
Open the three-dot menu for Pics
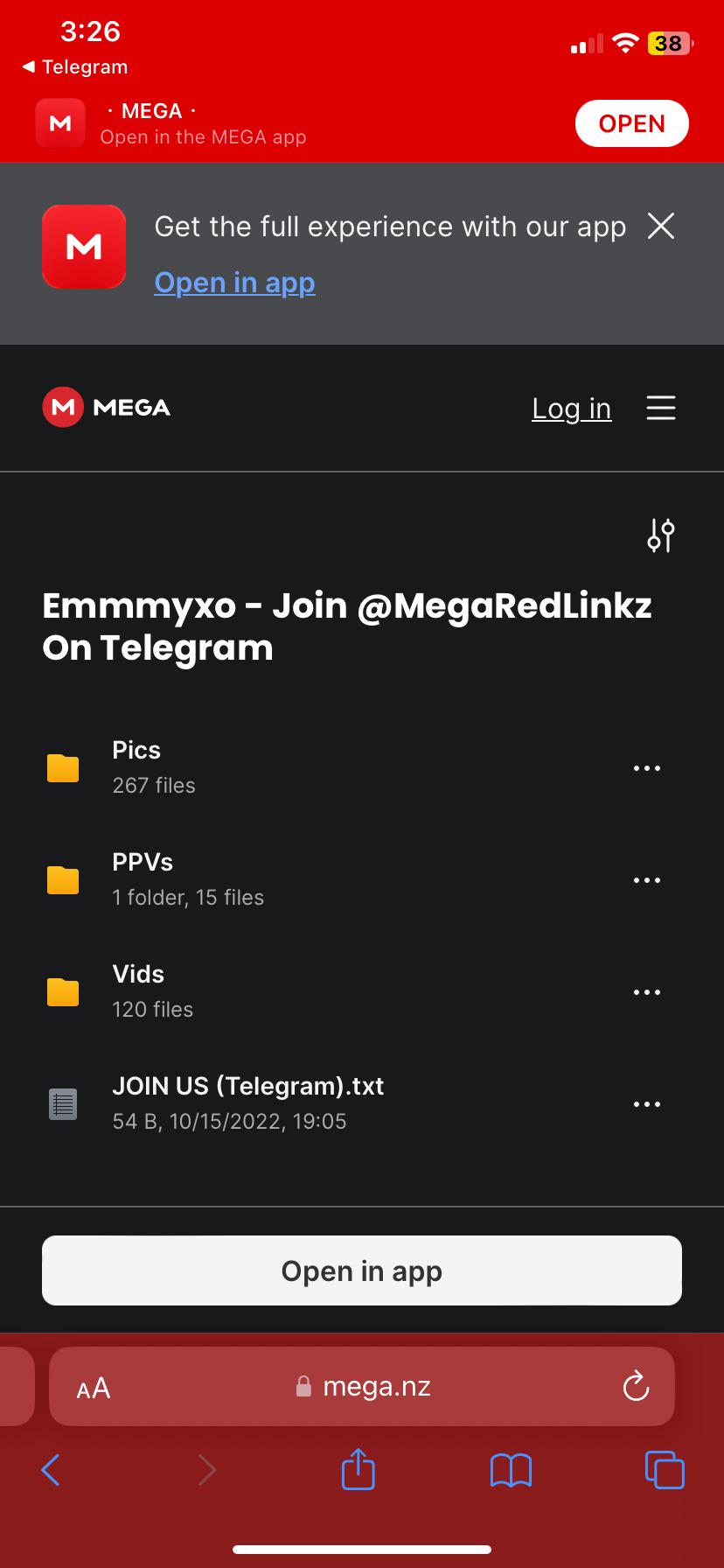coord(647,767)
